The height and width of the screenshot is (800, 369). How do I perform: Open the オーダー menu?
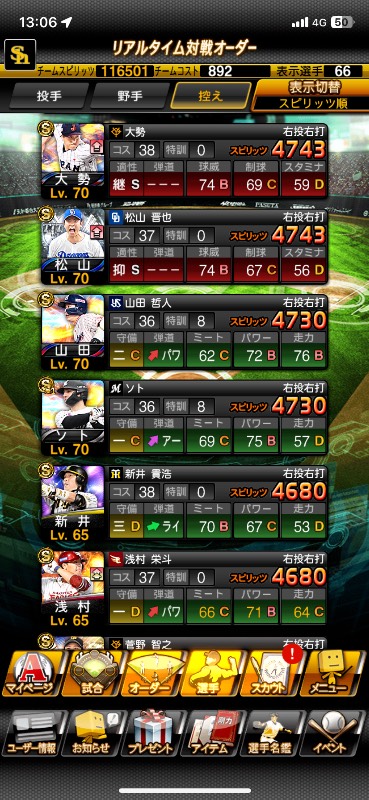153,673
